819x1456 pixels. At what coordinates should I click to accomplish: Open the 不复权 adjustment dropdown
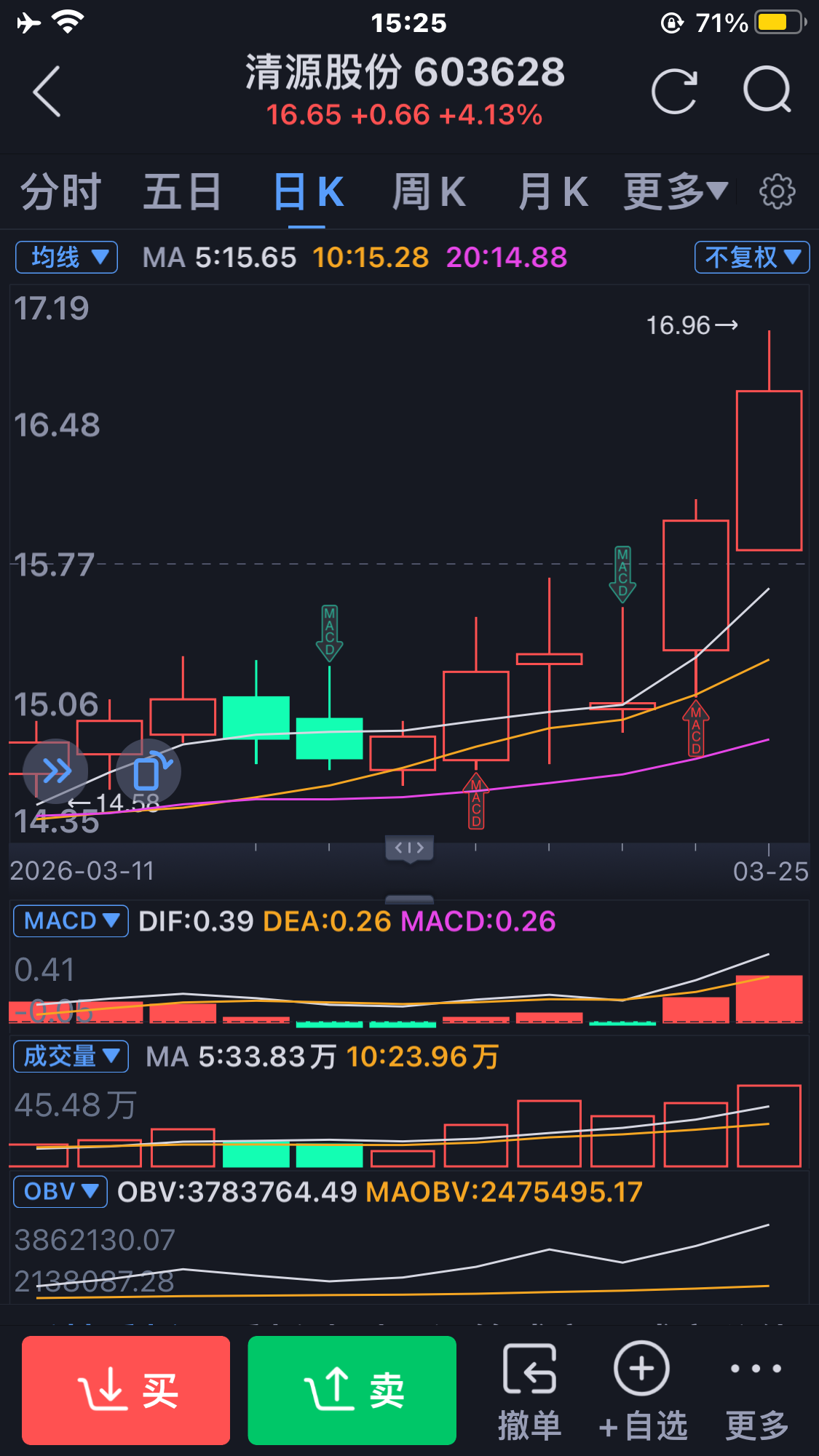[x=752, y=258]
